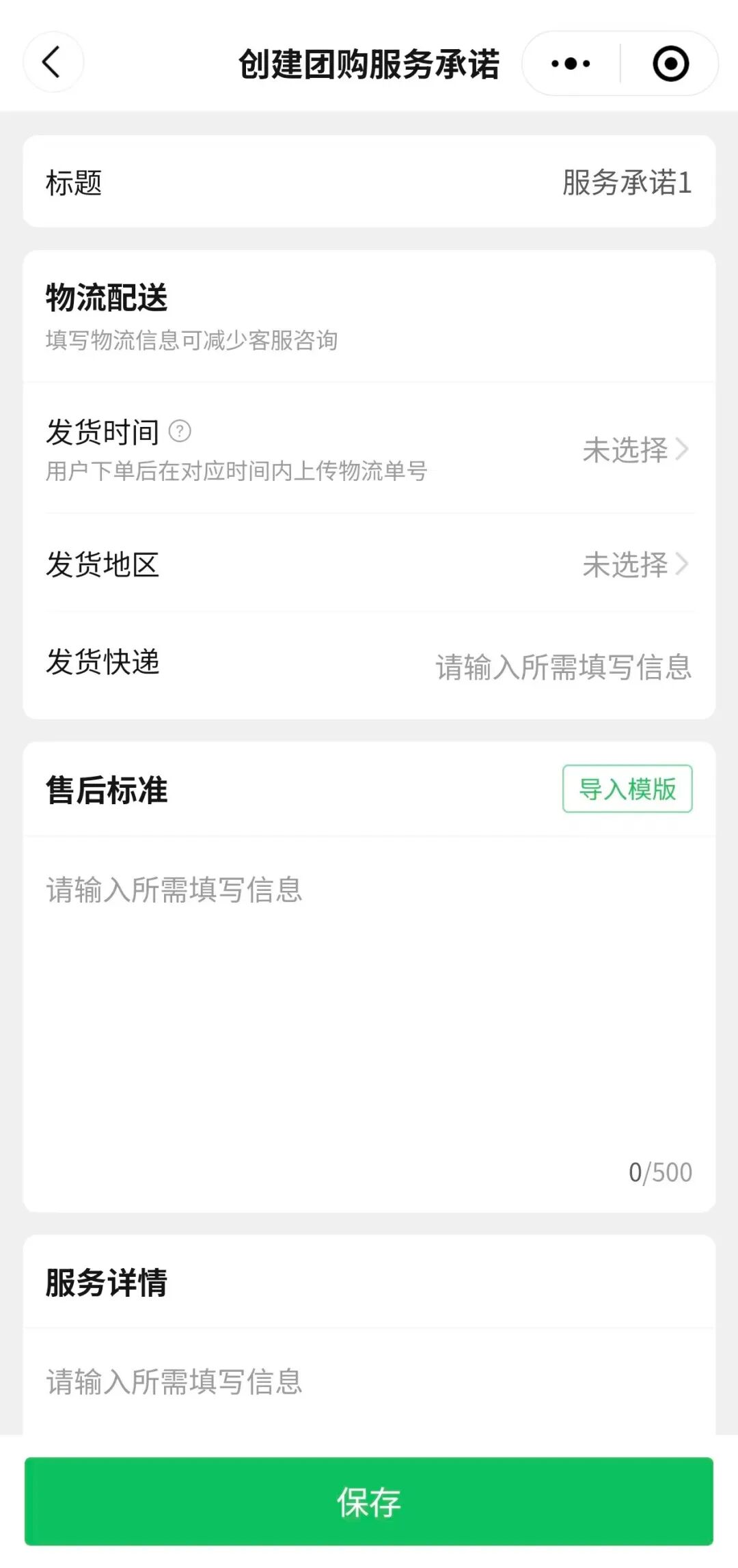Image resolution: width=738 pixels, height=1568 pixels.
Task: Click the 0/500 character counter
Action: (x=659, y=1171)
